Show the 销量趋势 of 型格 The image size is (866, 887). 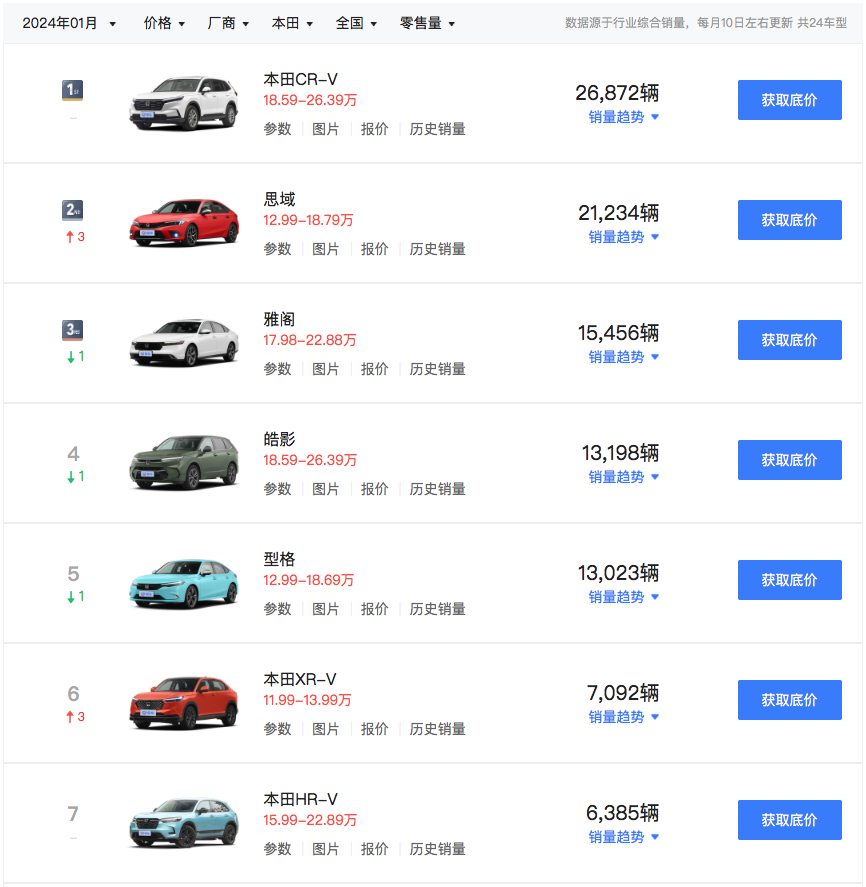(x=623, y=597)
